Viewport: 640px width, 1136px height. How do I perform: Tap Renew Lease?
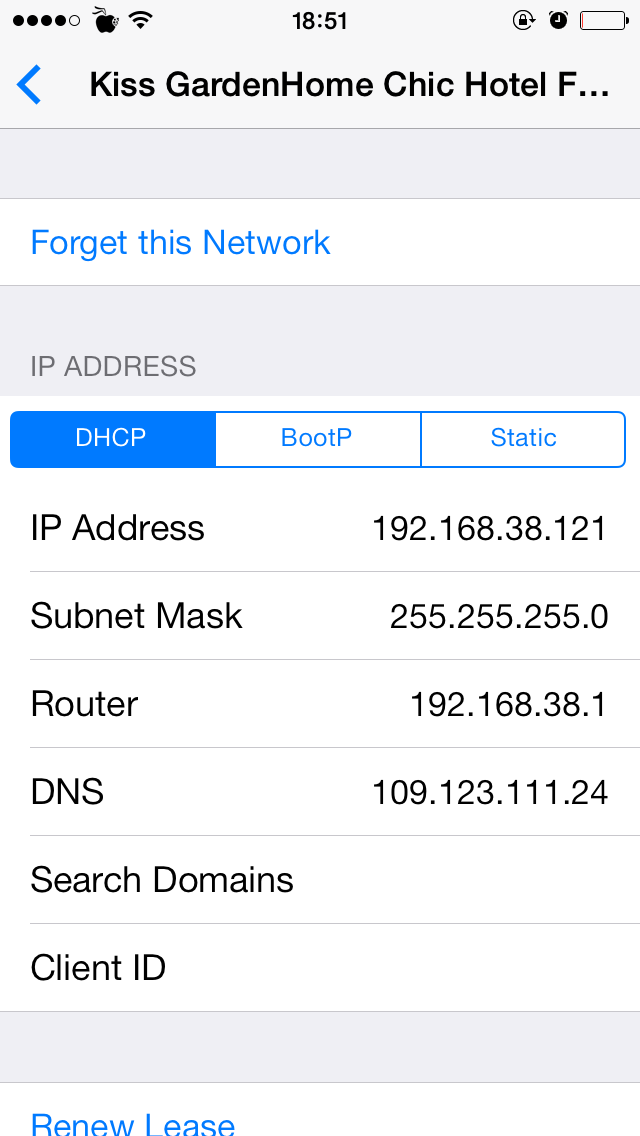point(133,1122)
